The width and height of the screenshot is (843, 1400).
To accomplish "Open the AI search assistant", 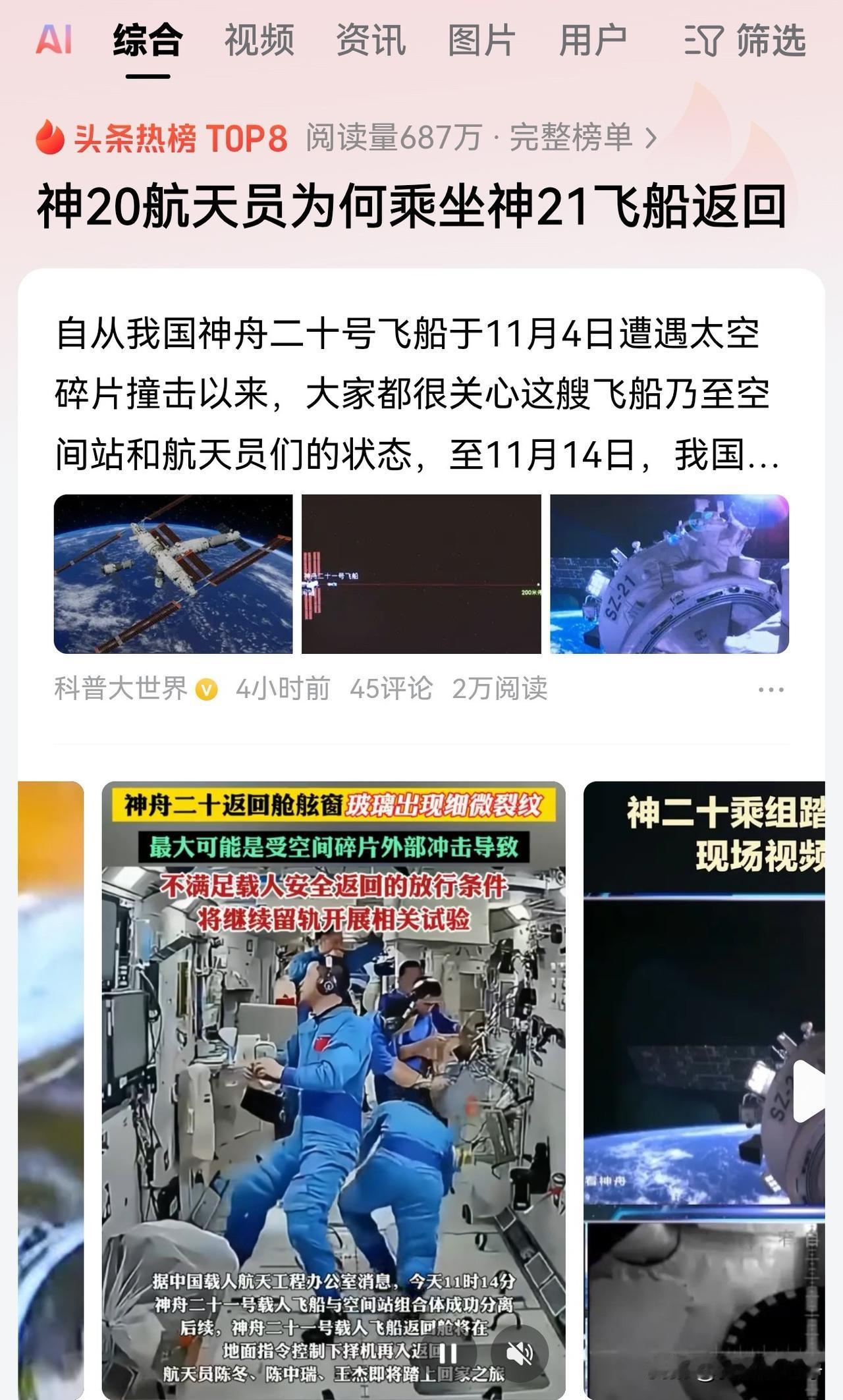I will coord(54,41).
